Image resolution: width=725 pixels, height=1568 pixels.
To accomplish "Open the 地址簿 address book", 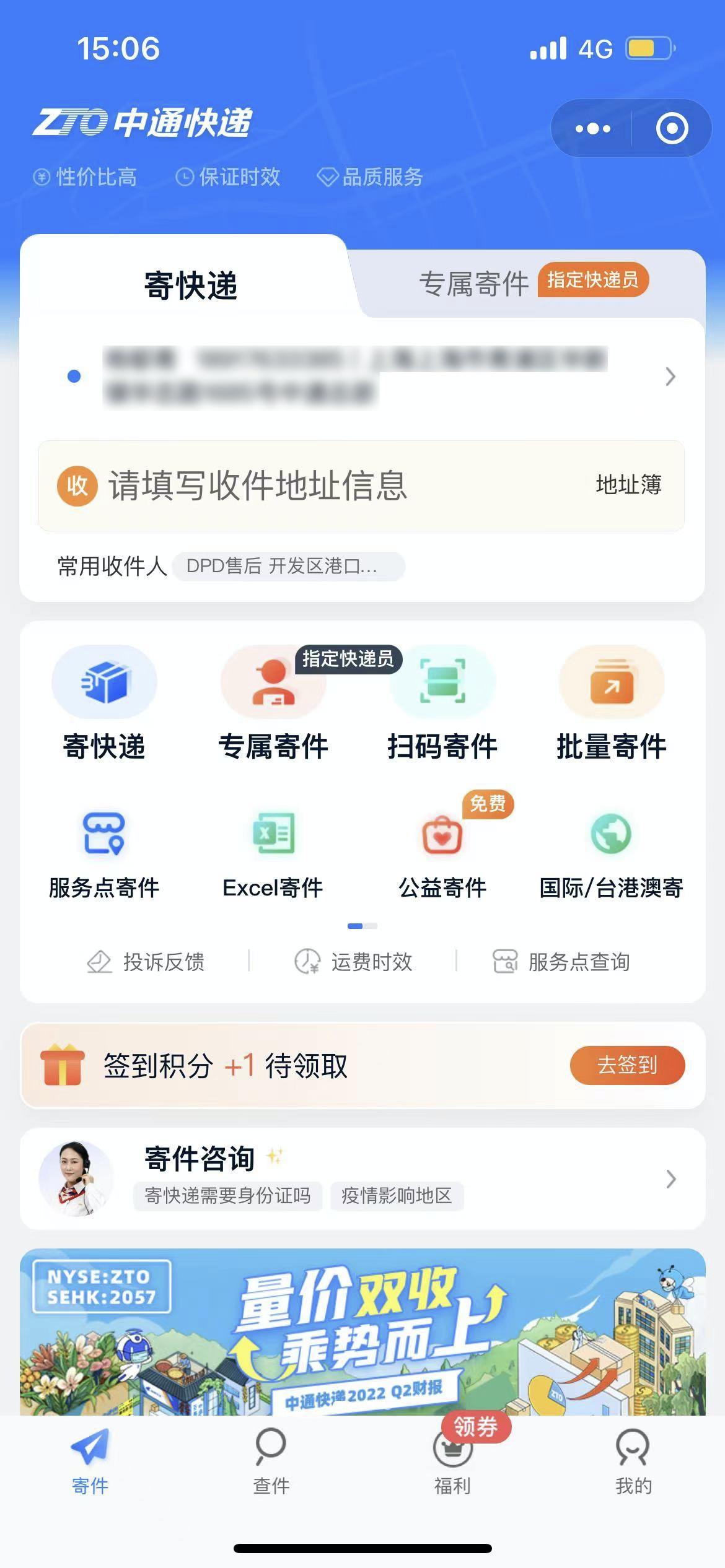I will coord(628,486).
